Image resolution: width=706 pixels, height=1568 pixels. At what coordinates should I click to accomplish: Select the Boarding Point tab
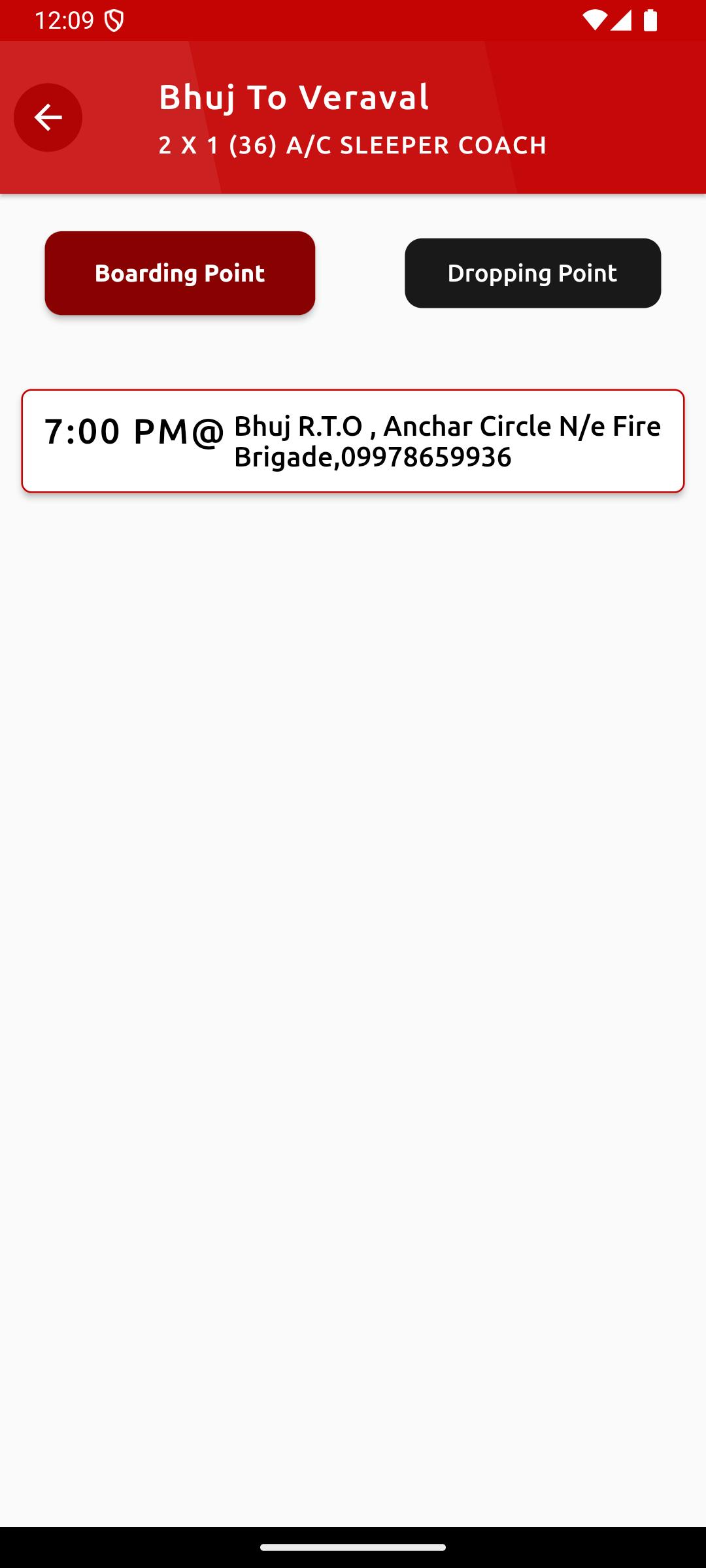(180, 273)
